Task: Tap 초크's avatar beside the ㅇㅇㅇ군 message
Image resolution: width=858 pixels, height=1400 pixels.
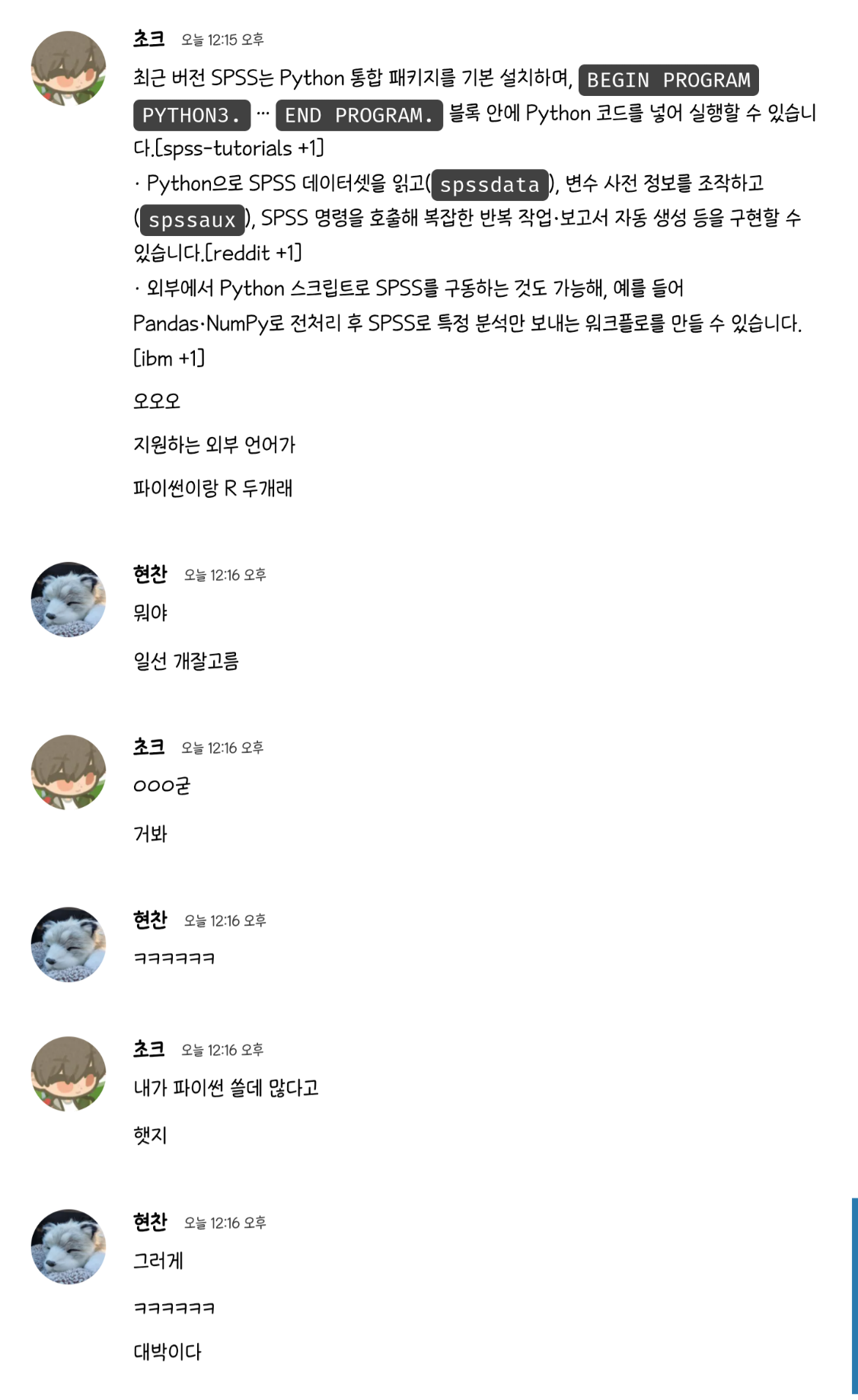Action: 69,772
